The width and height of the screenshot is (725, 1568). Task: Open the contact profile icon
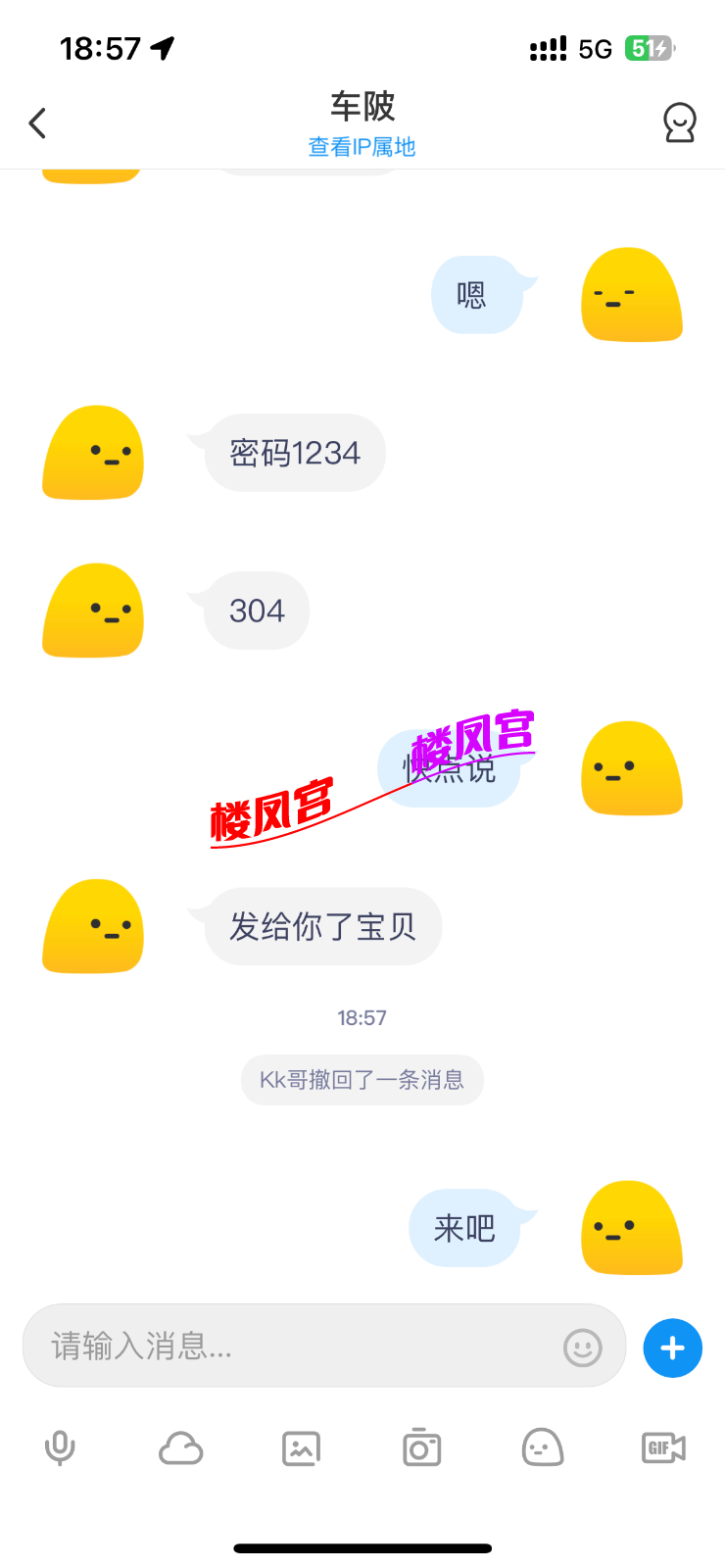coord(679,123)
